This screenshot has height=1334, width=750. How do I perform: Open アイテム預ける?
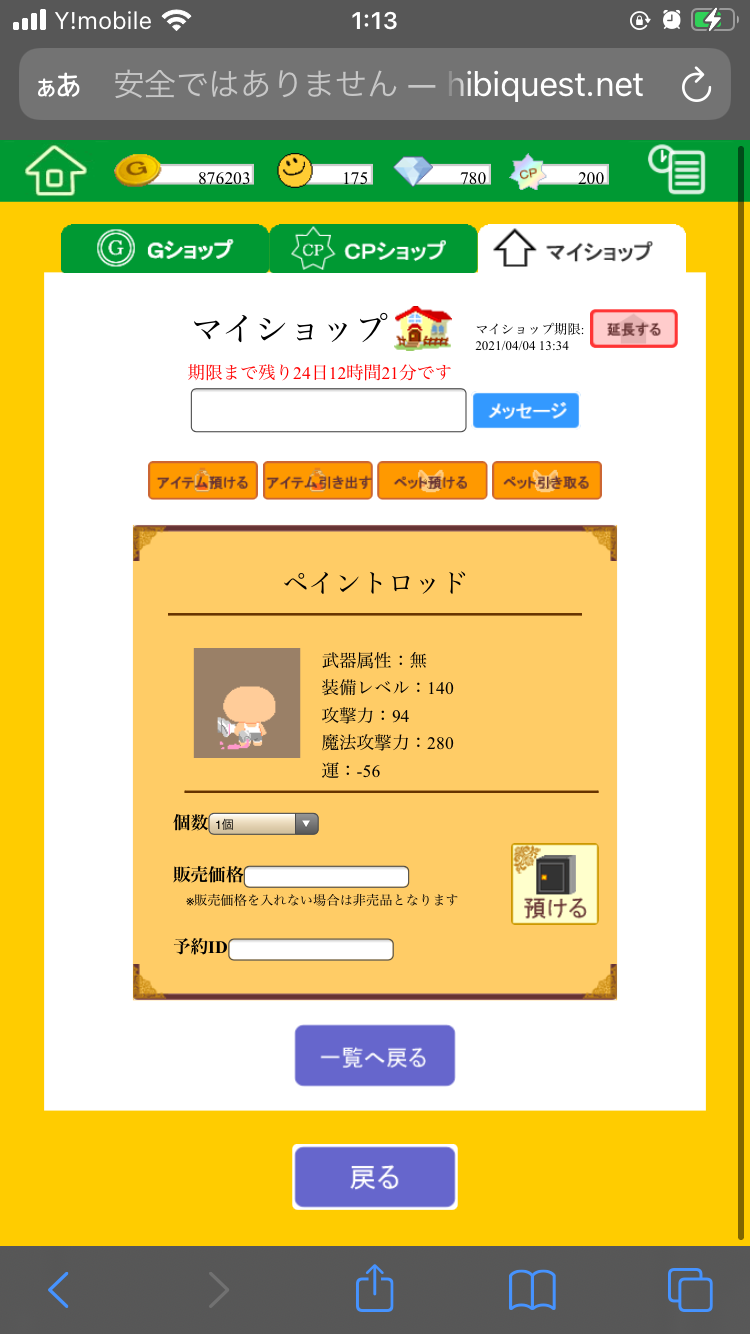(x=203, y=481)
